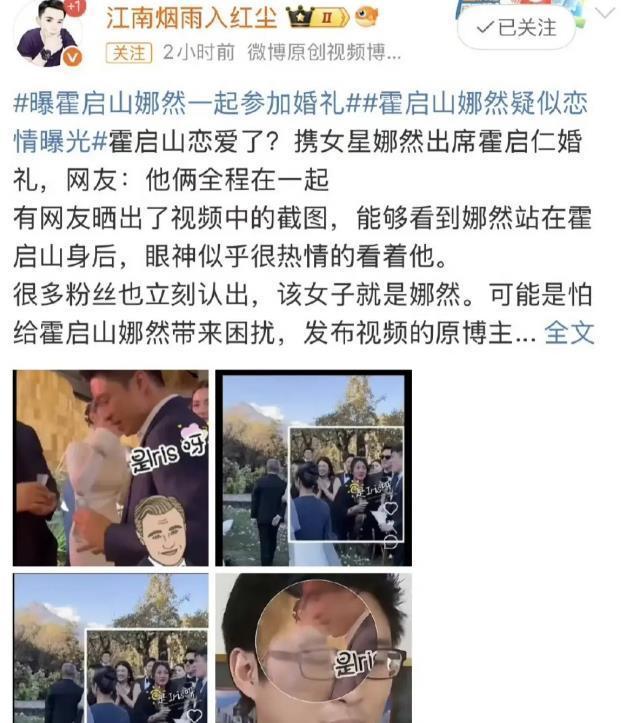The width and height of the screenshot is (632, 723).
Task: Open the photo of man with glasses
Action: click(x=313, y=648)
